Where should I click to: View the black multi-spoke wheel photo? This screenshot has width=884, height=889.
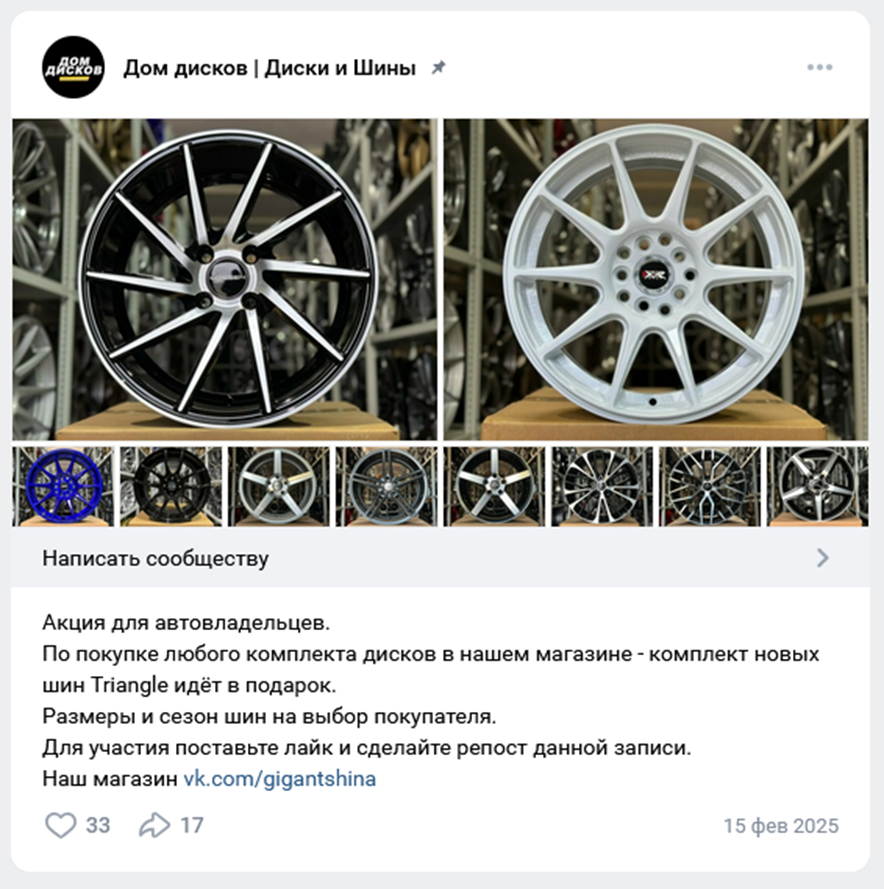coord(225,279)
